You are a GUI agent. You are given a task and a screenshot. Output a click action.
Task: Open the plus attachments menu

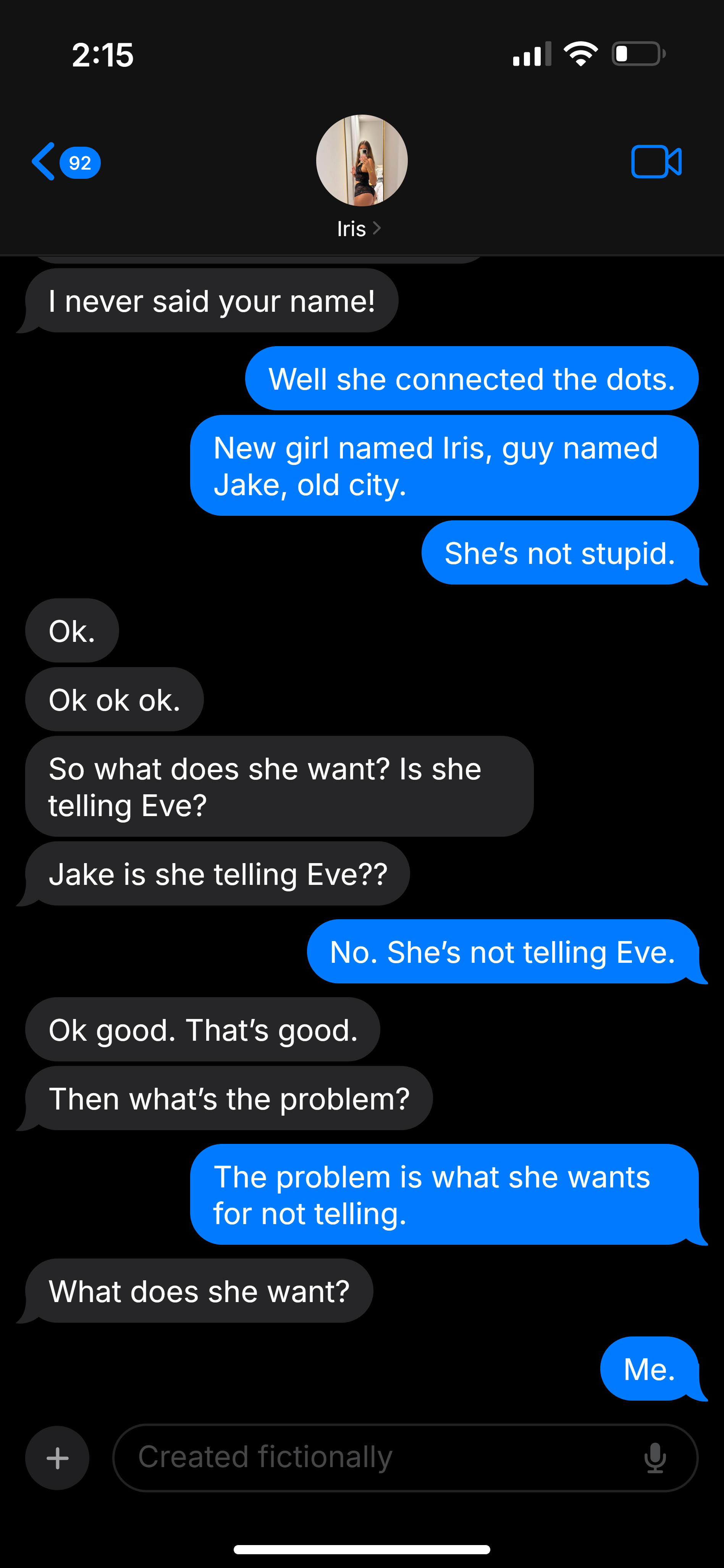click(57, 1458)
